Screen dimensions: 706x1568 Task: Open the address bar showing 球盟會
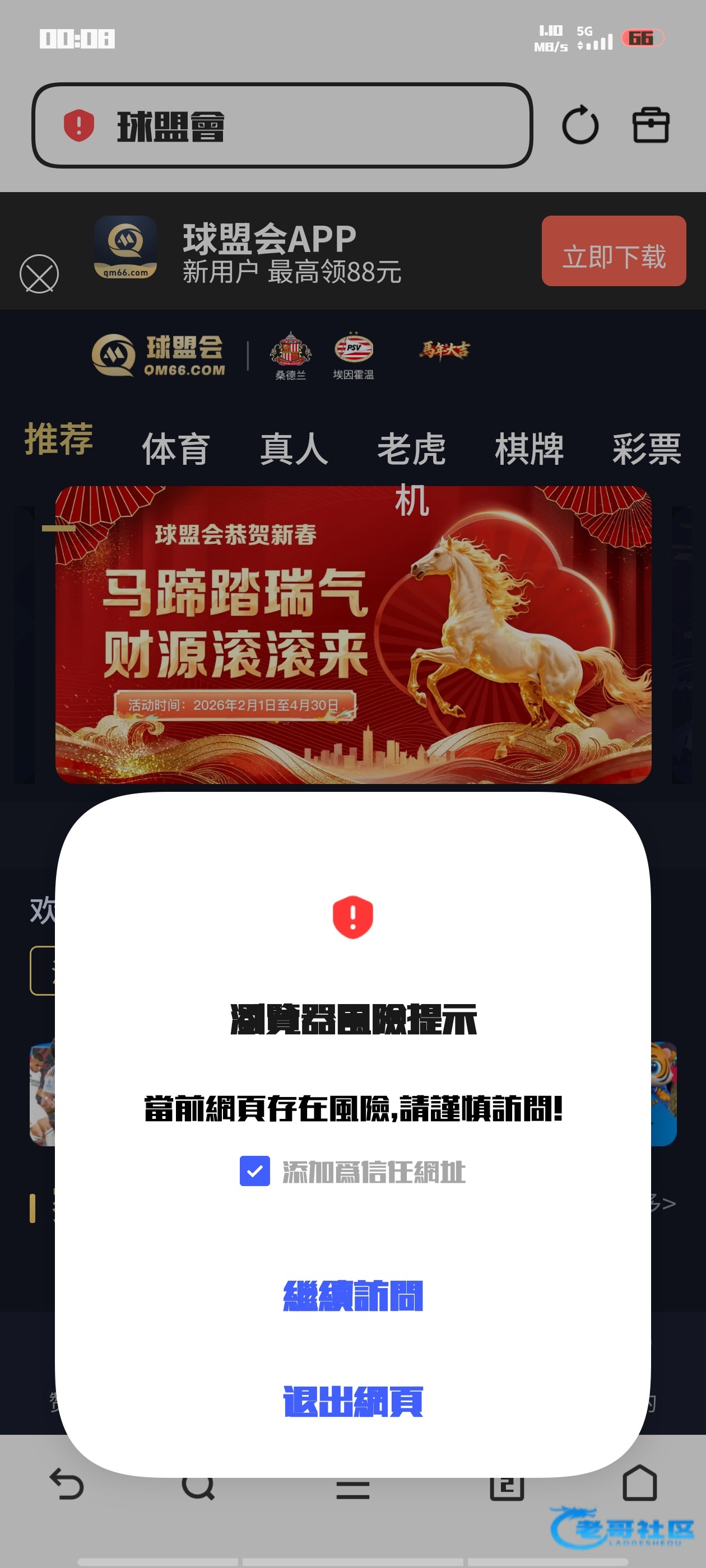[x=281, y=125]
